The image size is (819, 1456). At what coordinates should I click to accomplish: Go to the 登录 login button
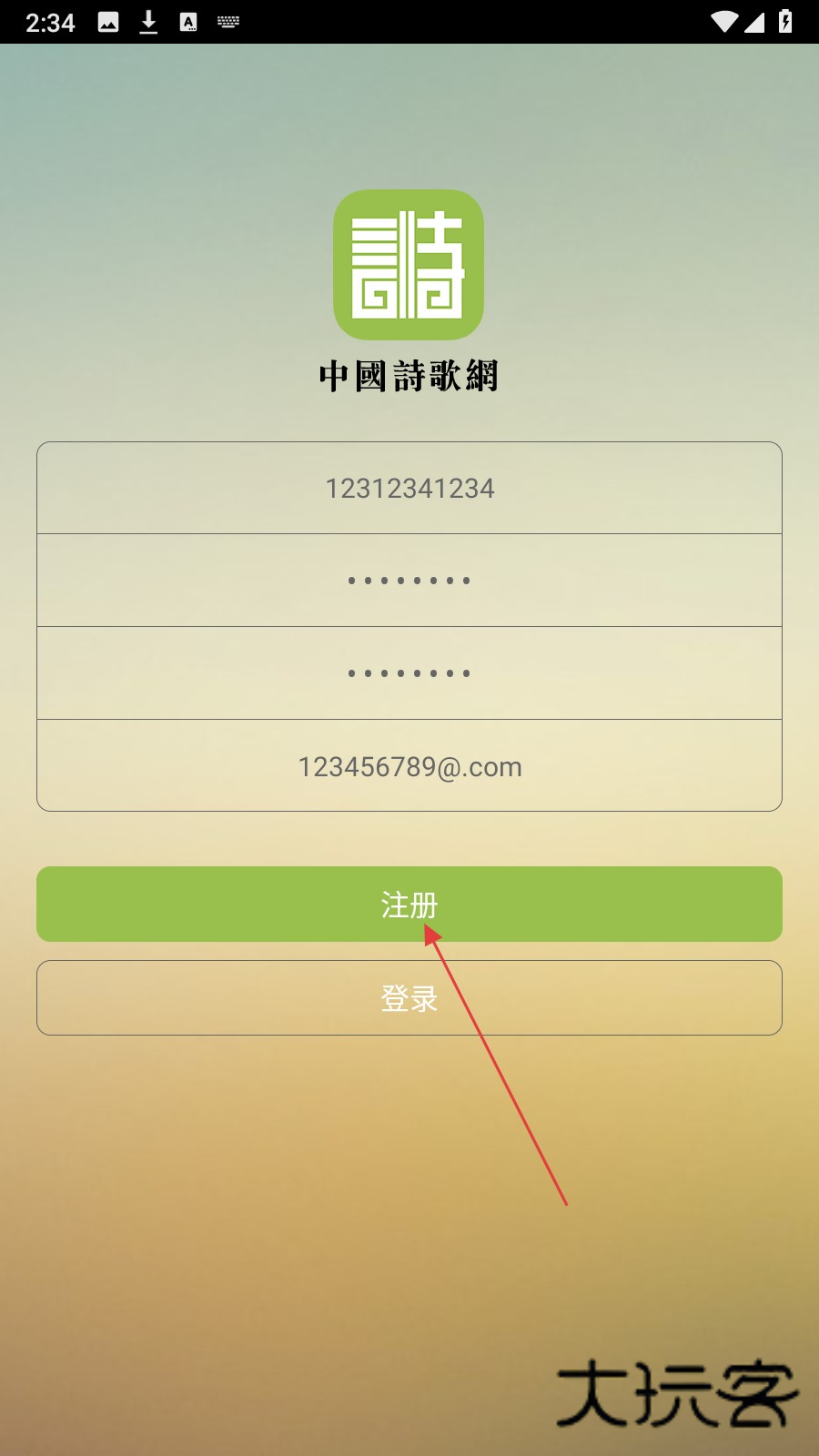(409, 997)
